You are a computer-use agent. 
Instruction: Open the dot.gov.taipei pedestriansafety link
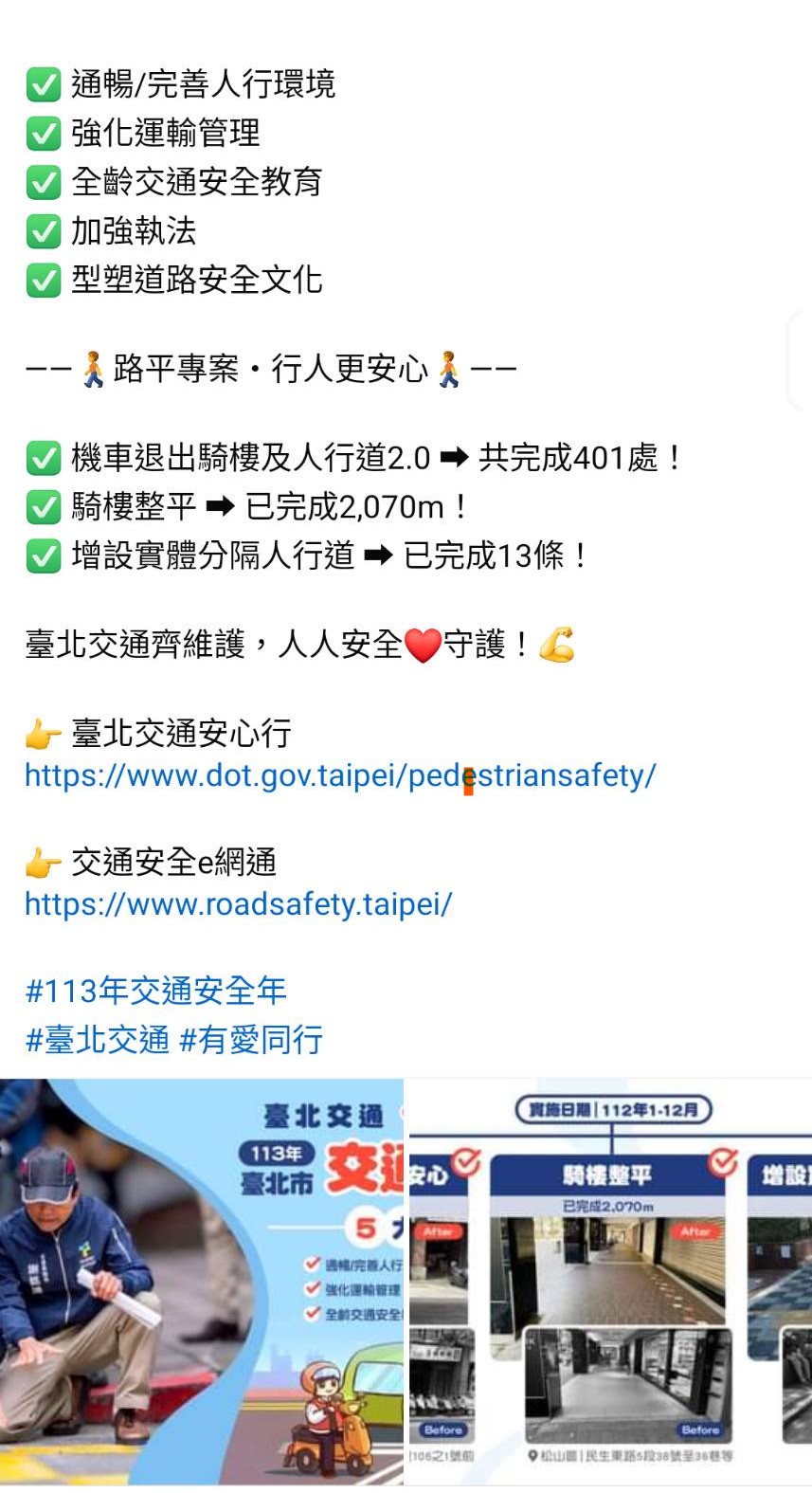point(339,776)
